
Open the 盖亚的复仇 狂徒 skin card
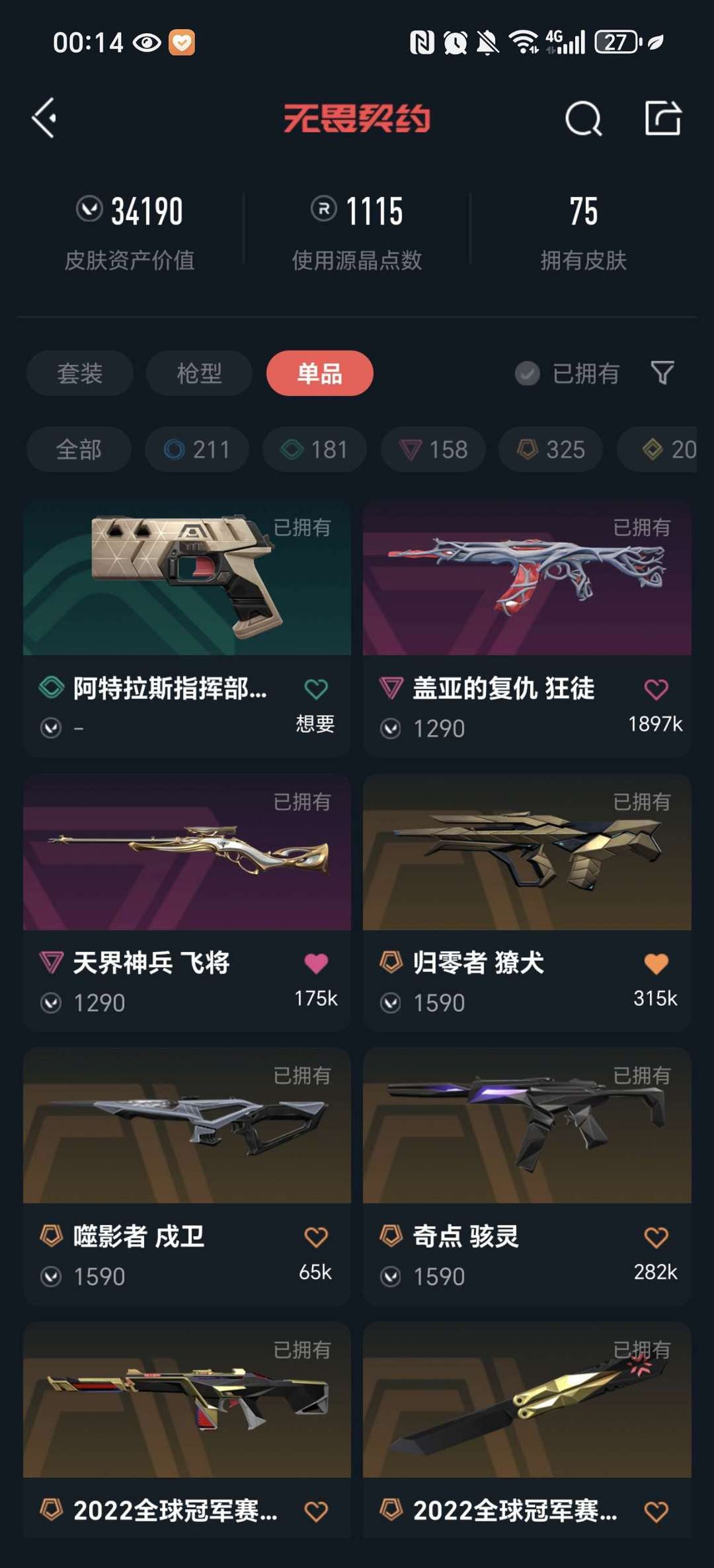(527, 629)
